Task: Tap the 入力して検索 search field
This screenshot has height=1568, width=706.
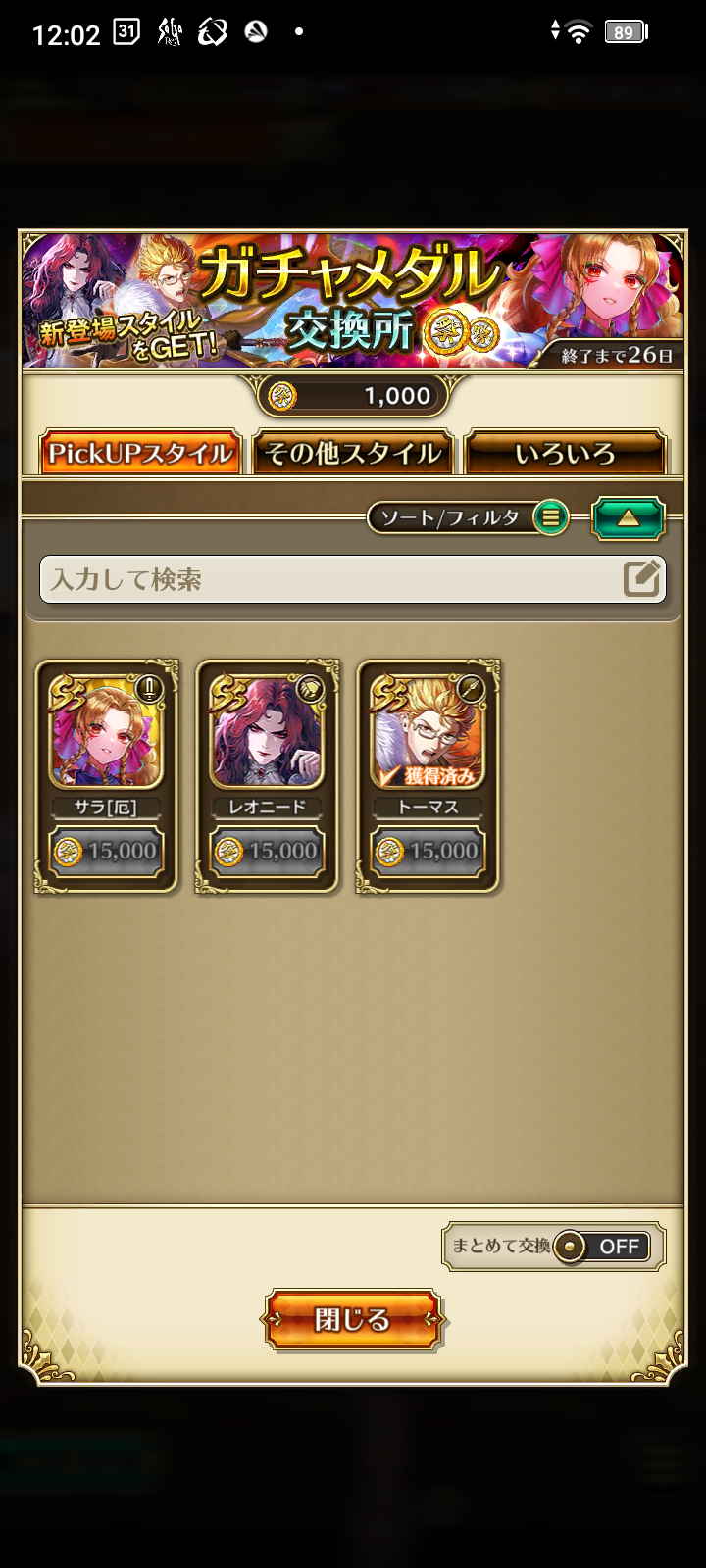Action: 353,579
